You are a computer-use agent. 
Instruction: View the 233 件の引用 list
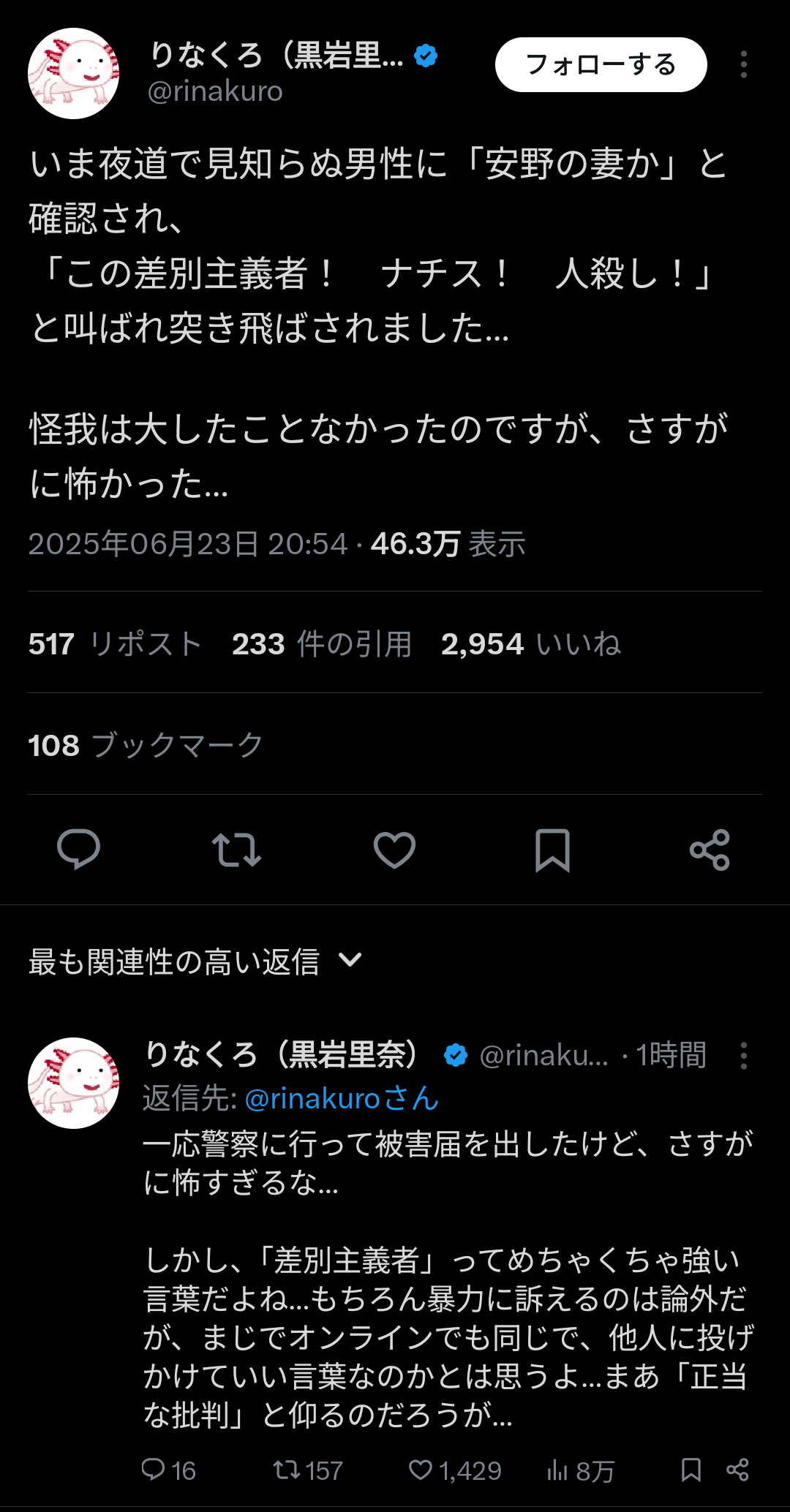(321, 644)
